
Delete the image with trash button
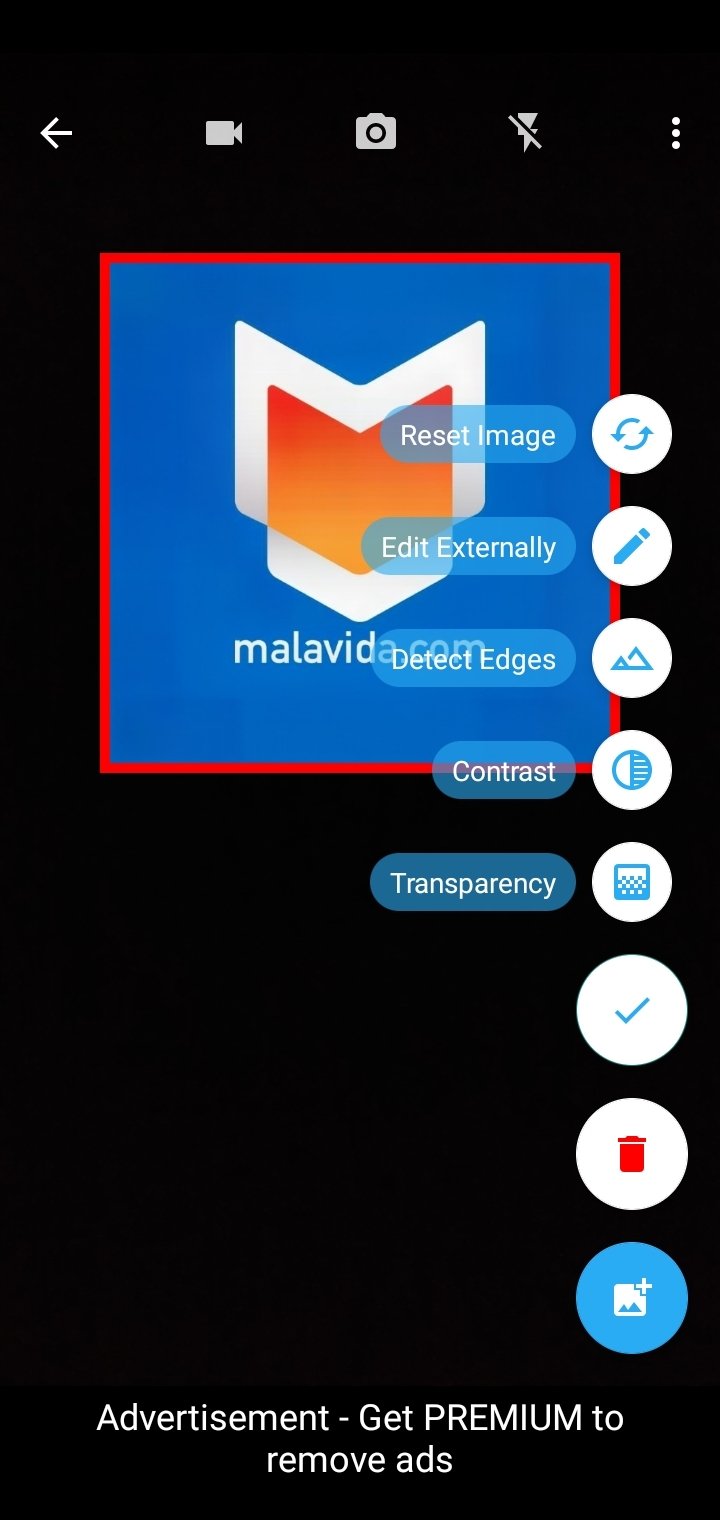pos(632,1154)
